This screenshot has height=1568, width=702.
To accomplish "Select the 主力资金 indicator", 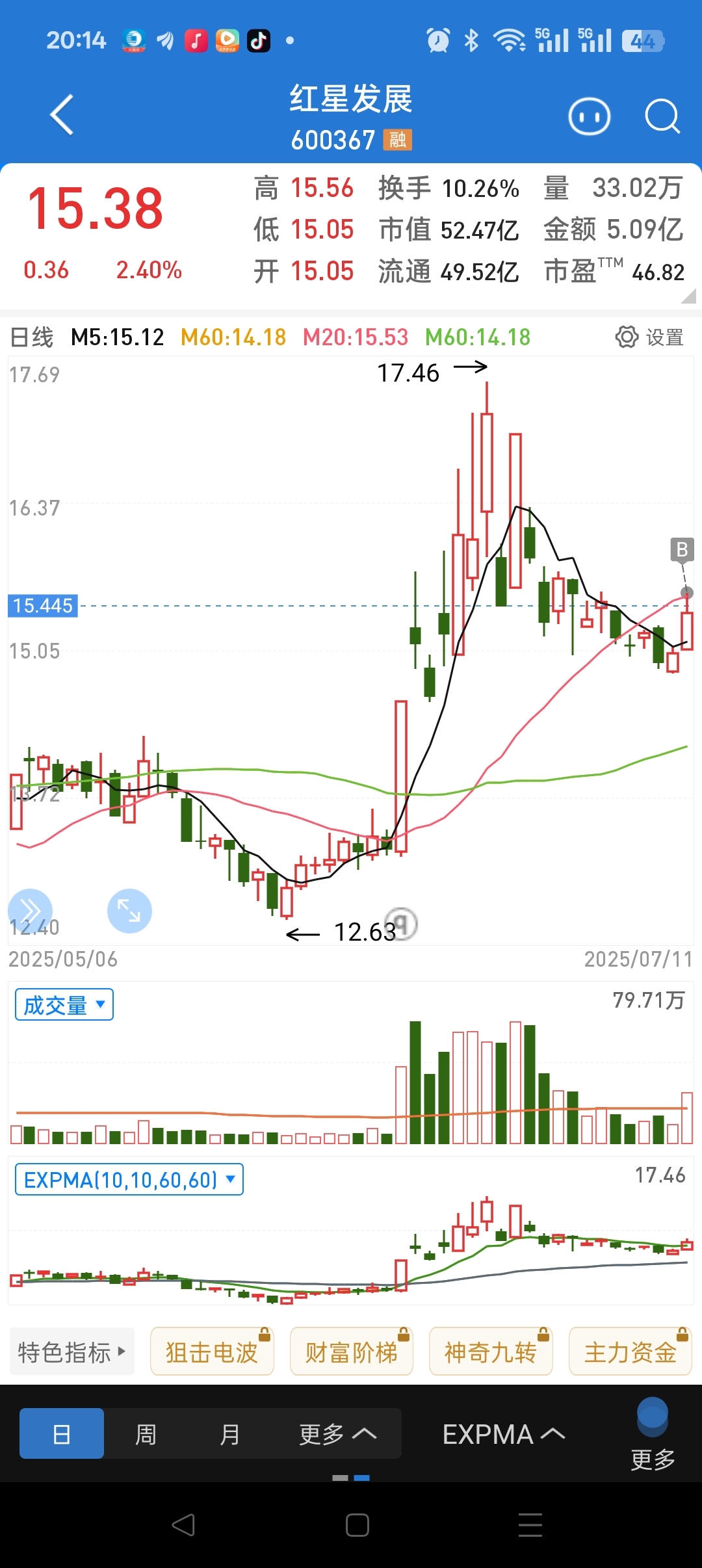I will 630,1352.
